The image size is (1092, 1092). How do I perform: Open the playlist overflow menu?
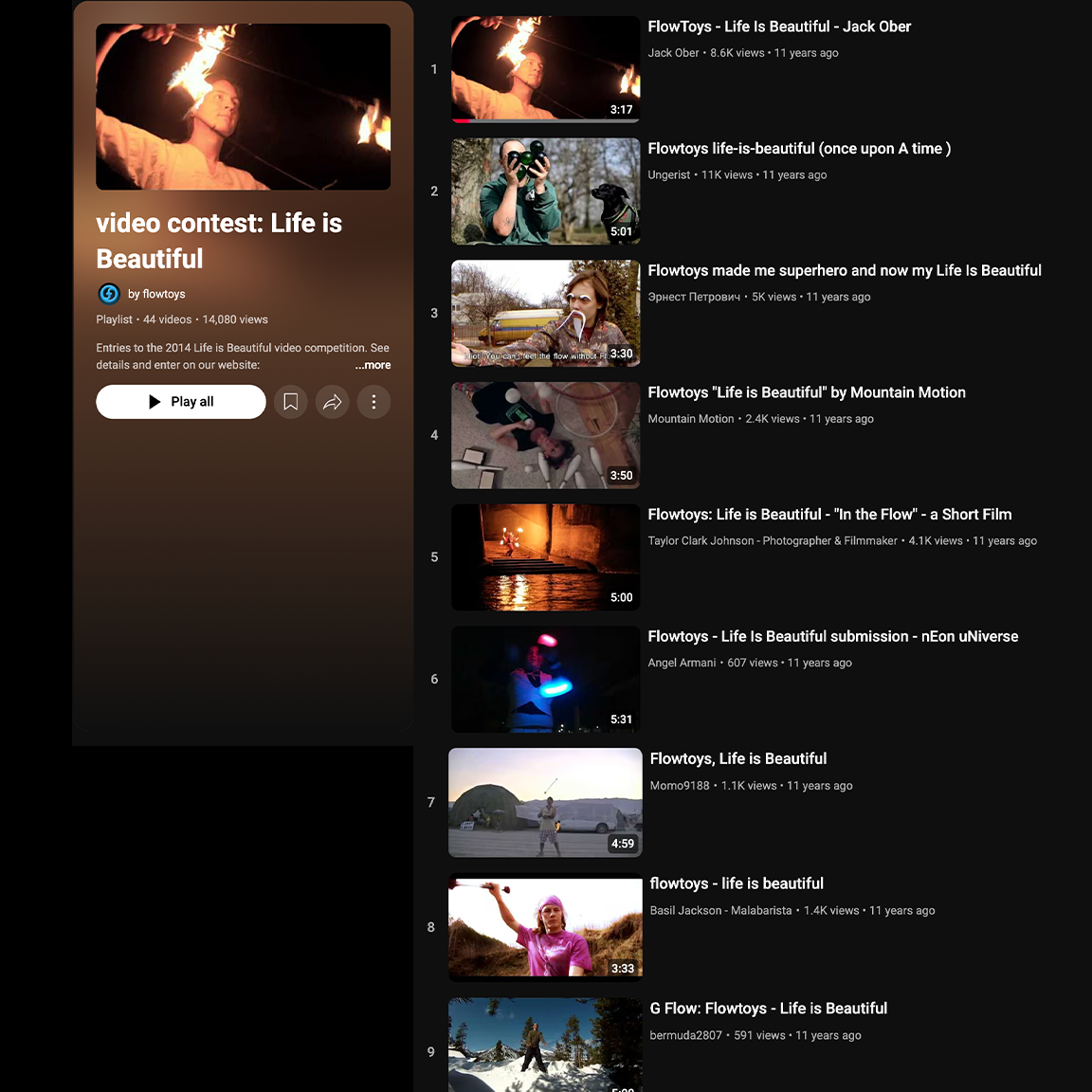tap(373, 402)
